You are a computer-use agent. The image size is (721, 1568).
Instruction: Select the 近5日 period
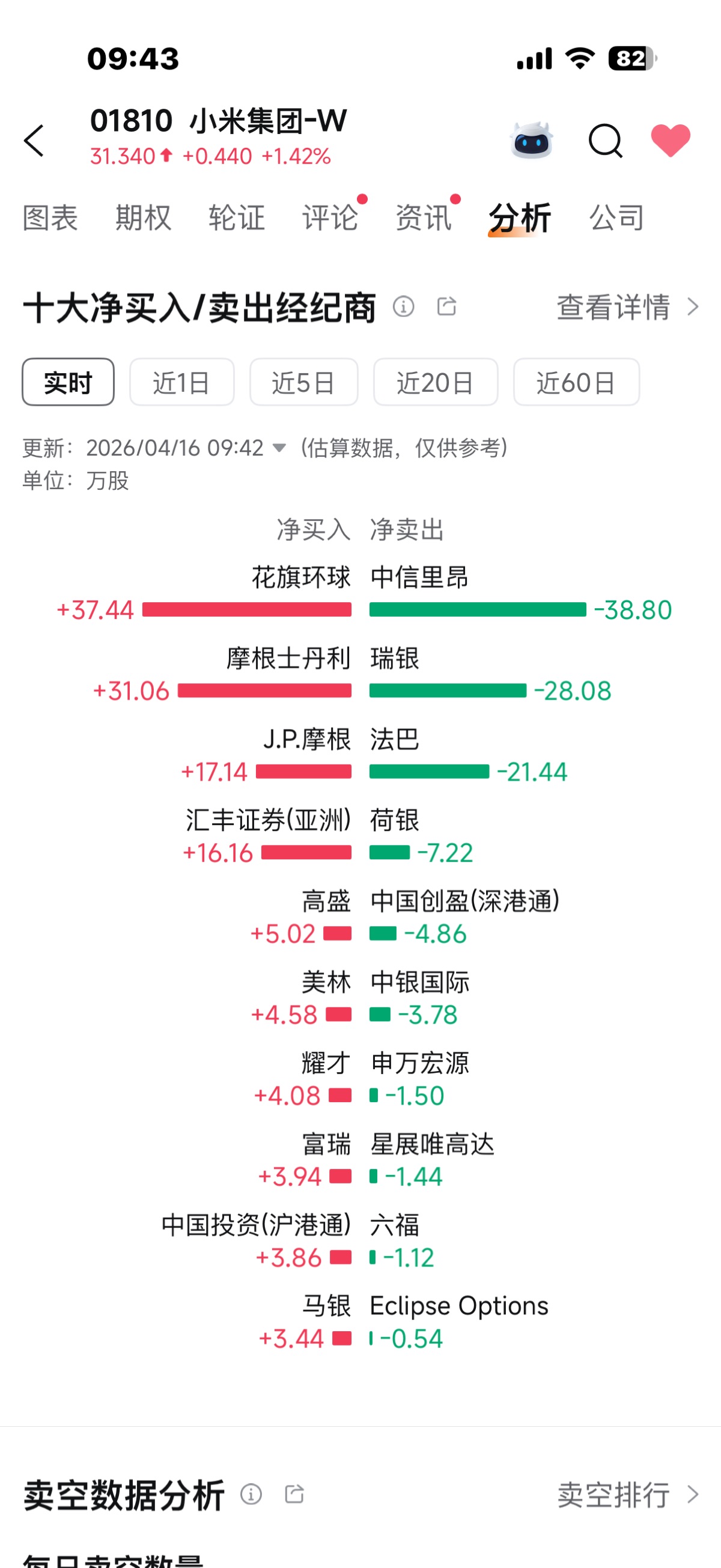303,382
